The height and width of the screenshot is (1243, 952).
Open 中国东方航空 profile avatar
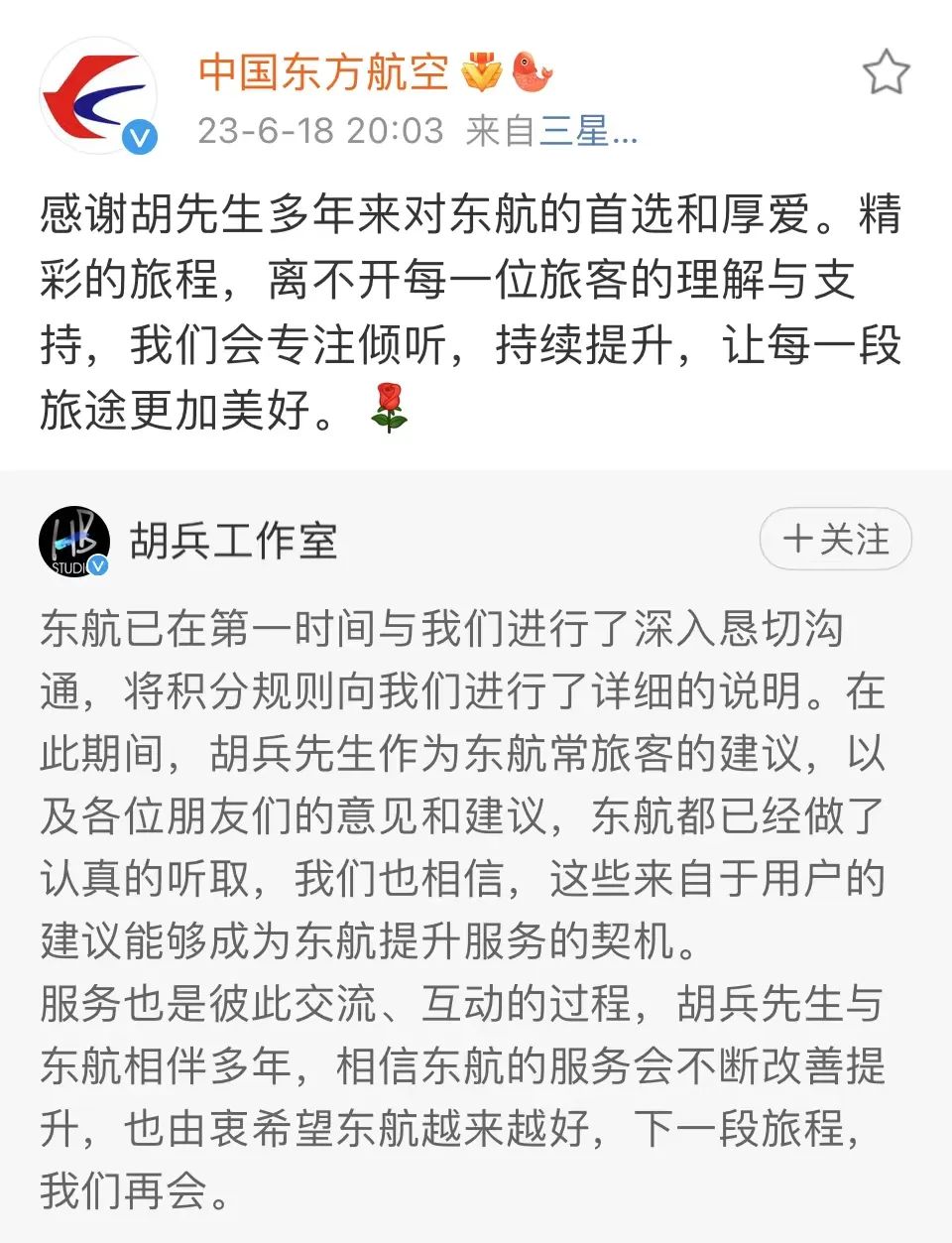[x=97, y=95]
